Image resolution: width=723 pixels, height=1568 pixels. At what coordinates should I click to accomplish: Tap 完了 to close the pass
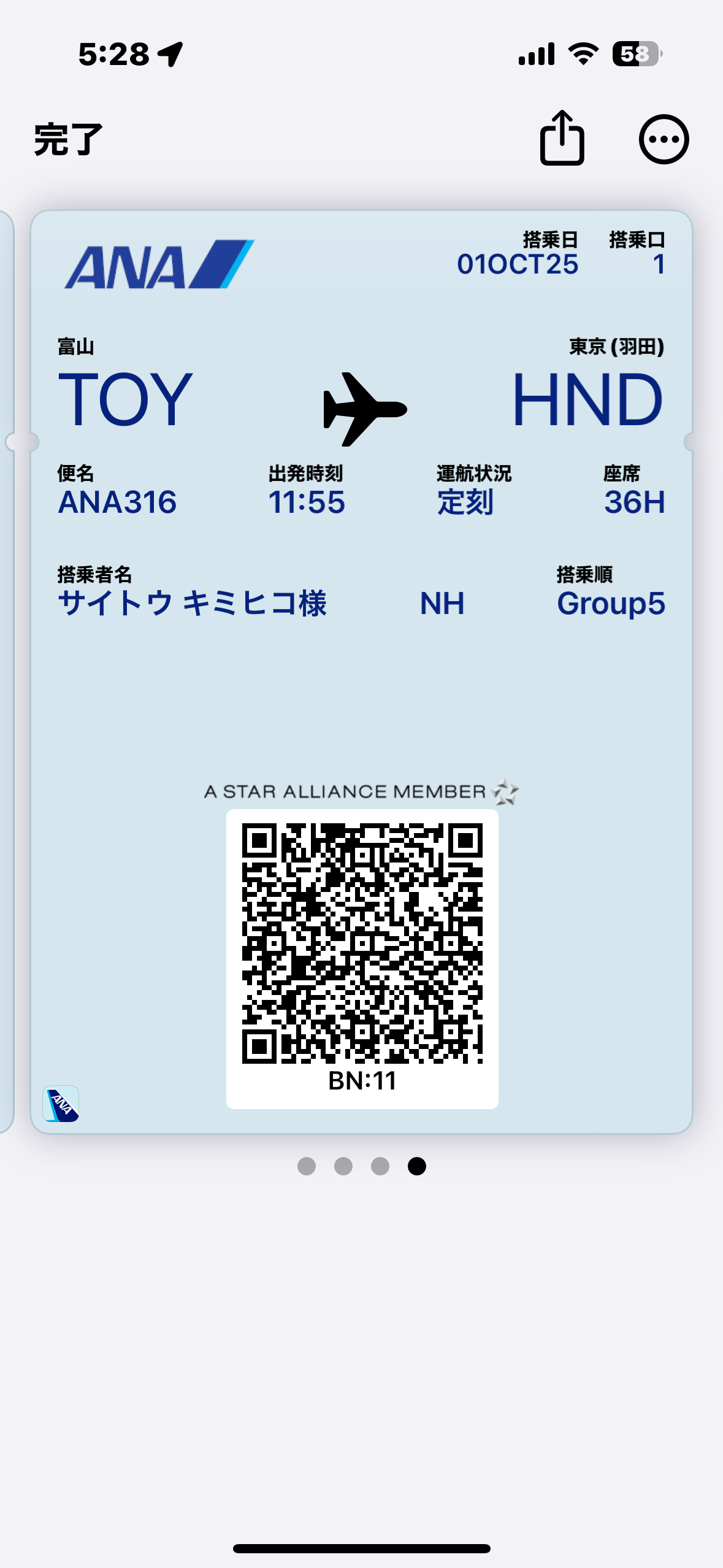coord(68,139)
